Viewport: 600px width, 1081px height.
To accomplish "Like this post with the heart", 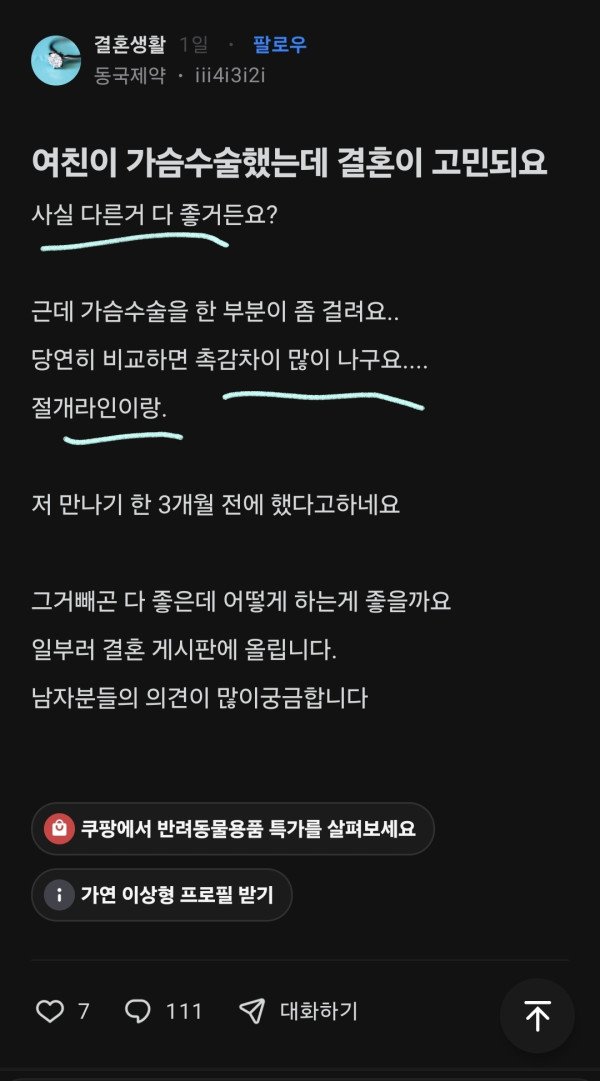I will (x=50, y=1011).
